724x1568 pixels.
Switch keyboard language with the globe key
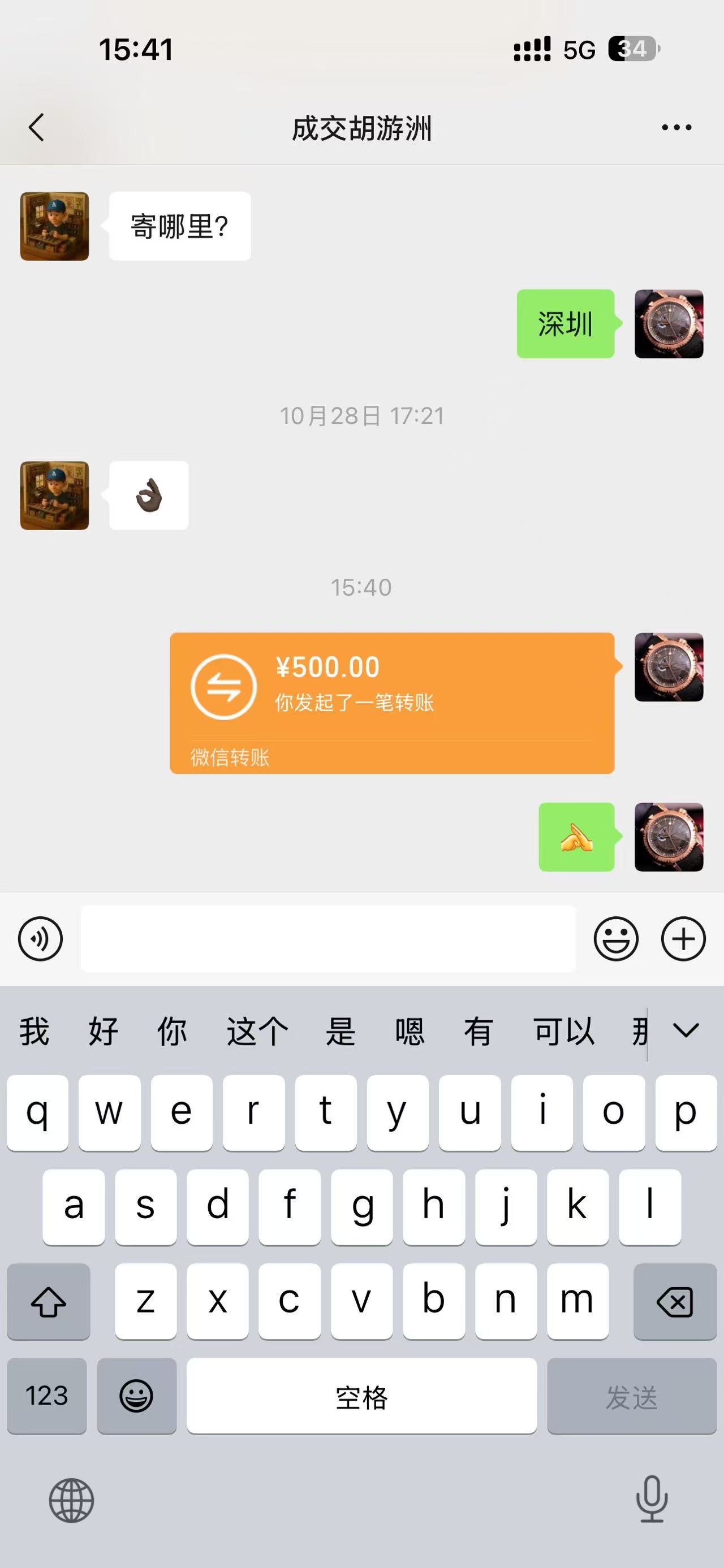coord(71,1500)
